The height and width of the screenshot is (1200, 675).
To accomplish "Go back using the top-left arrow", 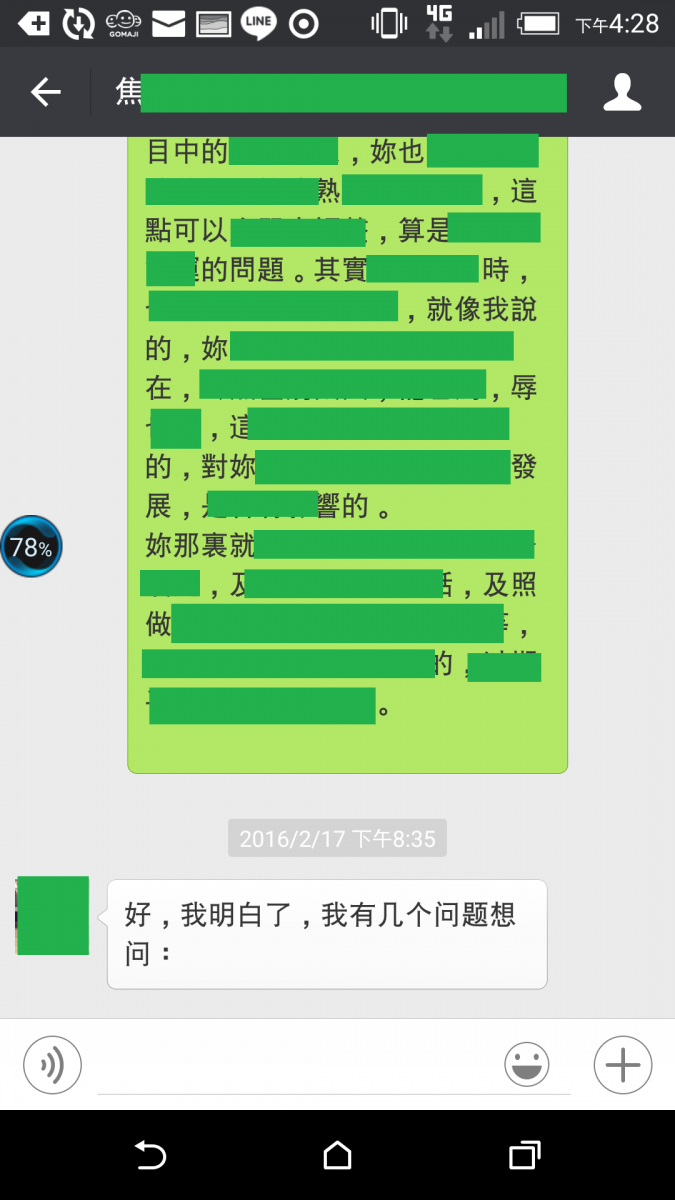I will point(46,93).
